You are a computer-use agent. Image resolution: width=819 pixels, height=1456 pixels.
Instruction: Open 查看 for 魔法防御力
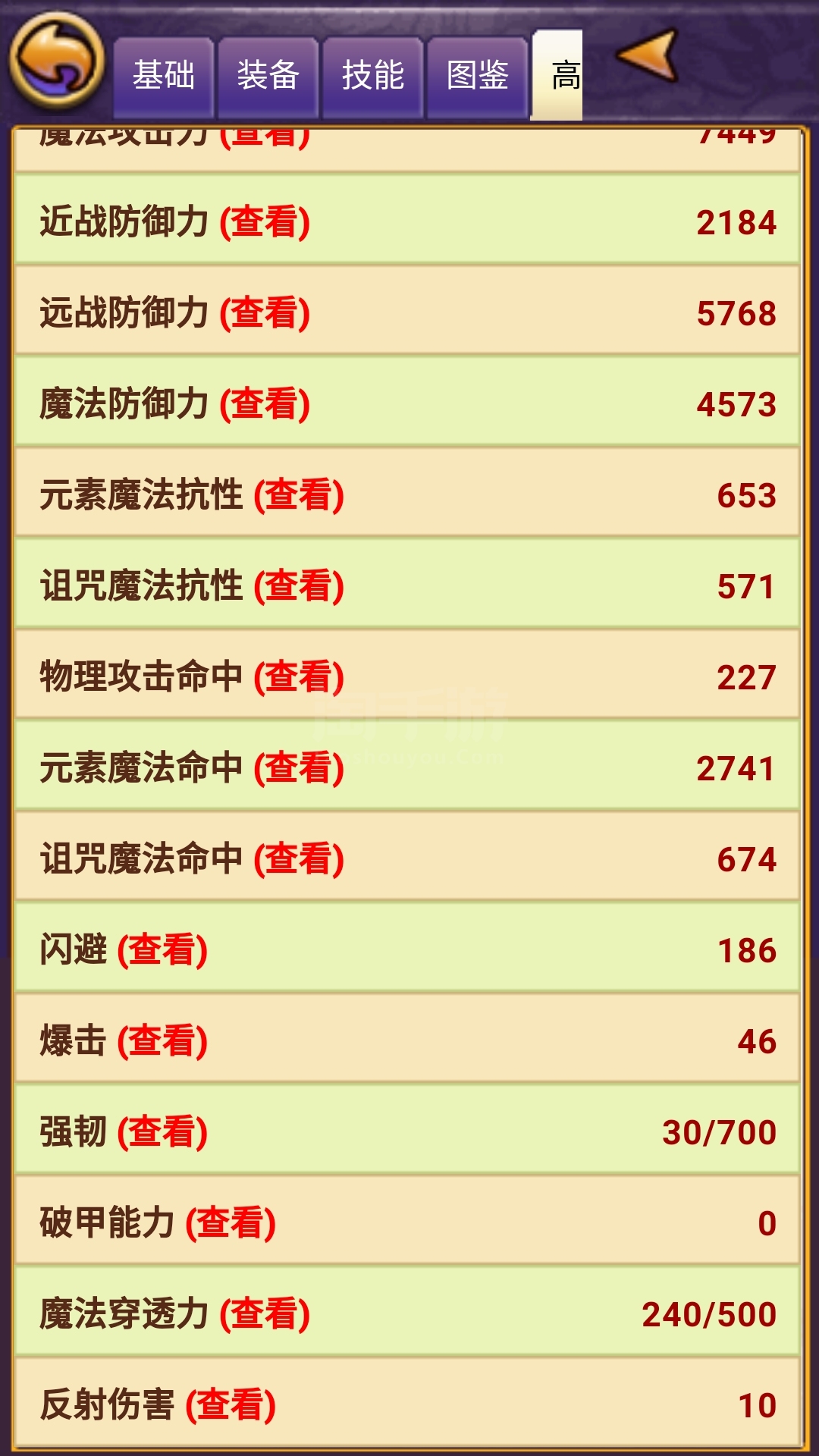265,404
